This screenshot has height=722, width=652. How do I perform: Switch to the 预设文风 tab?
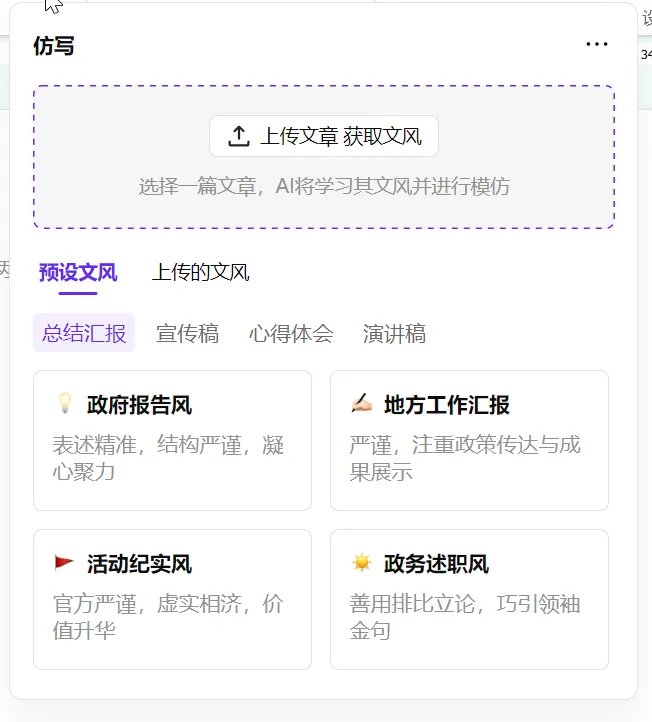point(78,272)
